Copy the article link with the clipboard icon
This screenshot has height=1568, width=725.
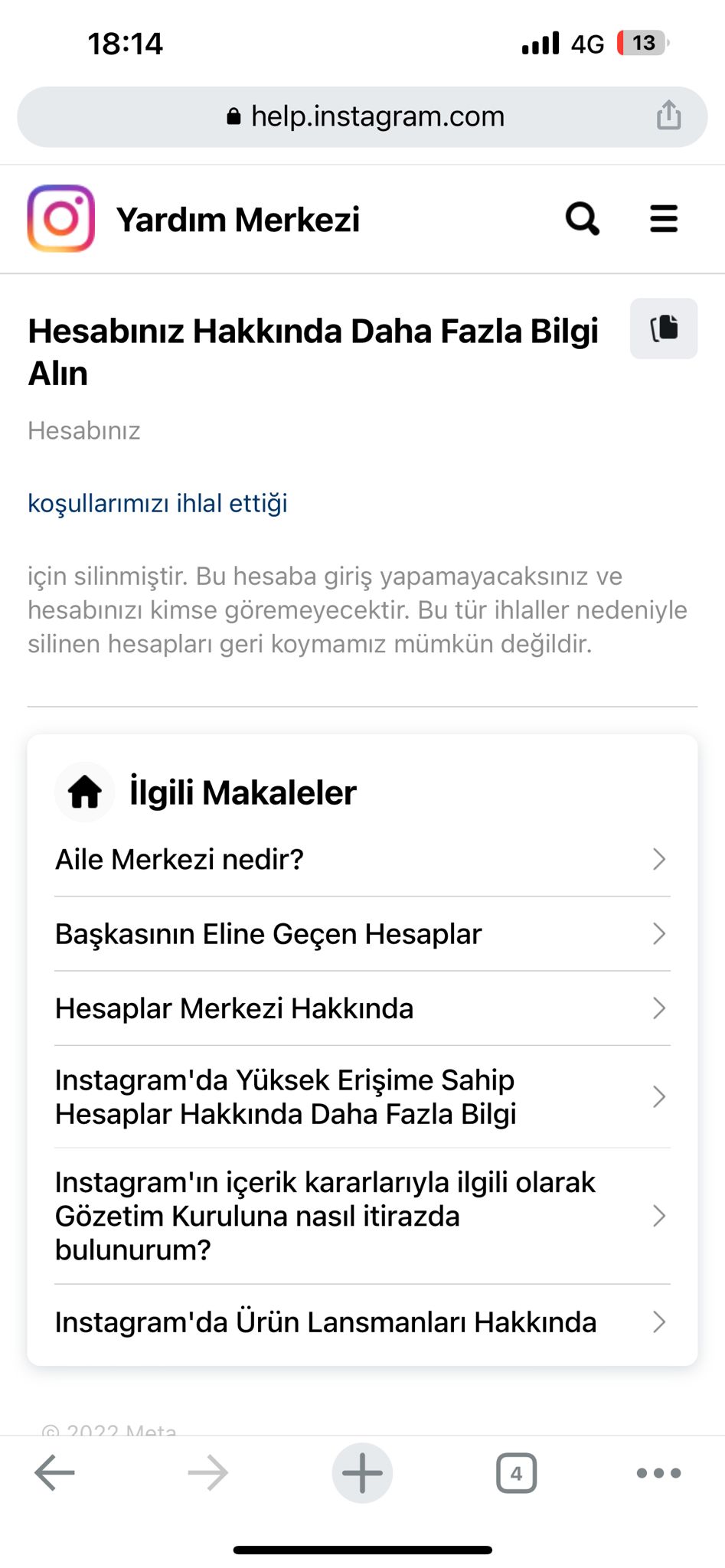point(664,328)
